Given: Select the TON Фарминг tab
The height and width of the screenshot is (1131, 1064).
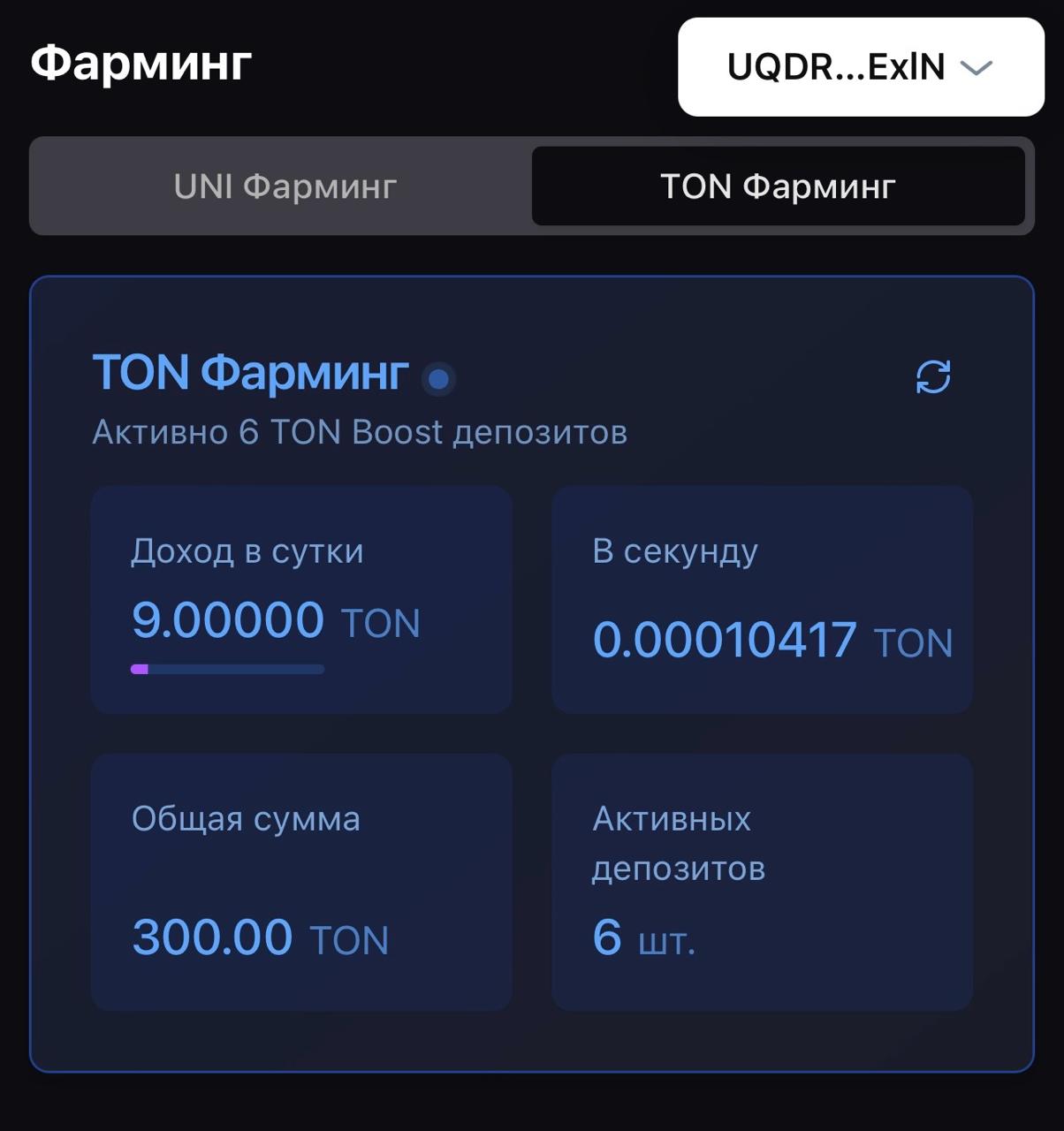Looking at the screenshot, I should [x=778, y=186].
